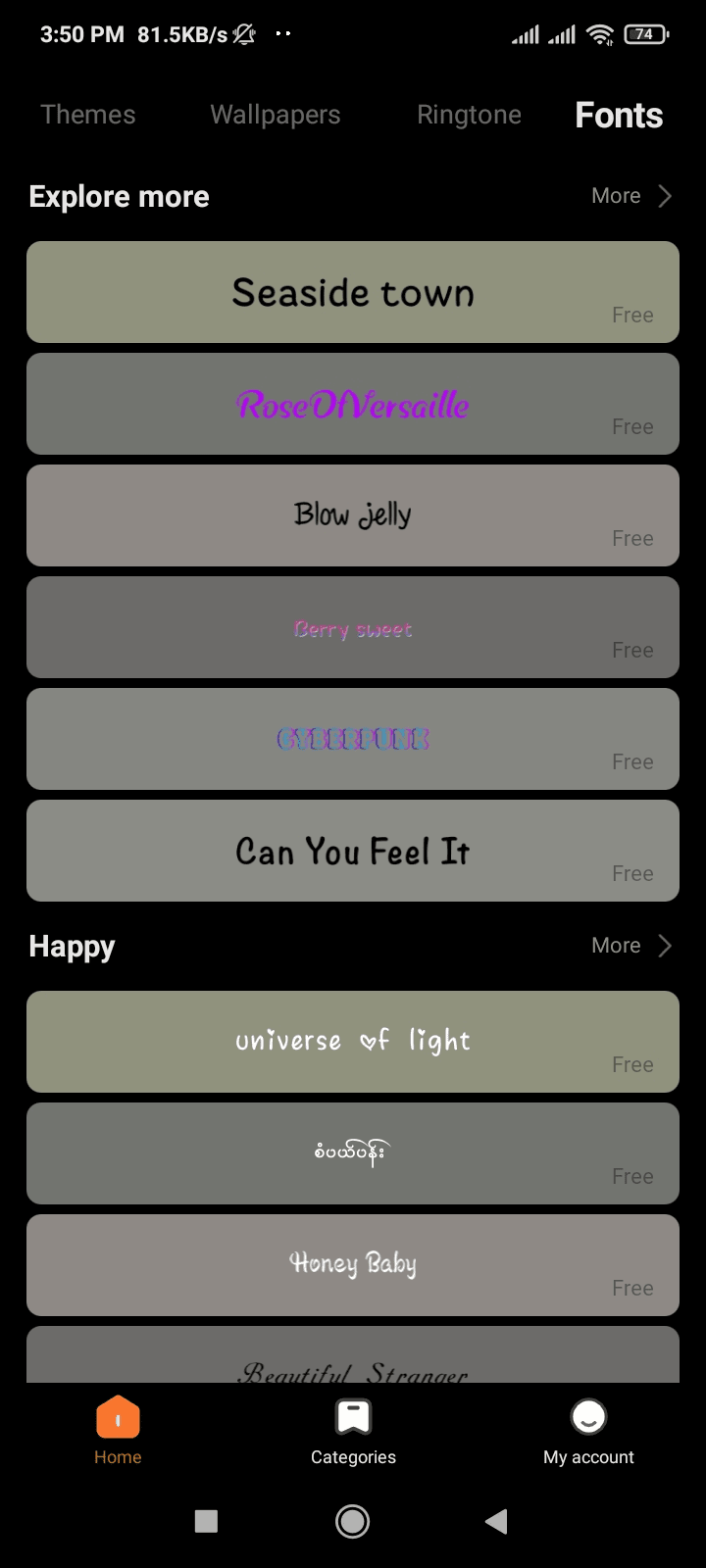The image size is (706, 1568).
Task: Switch to the Themes tab
Action: point(87,115)
